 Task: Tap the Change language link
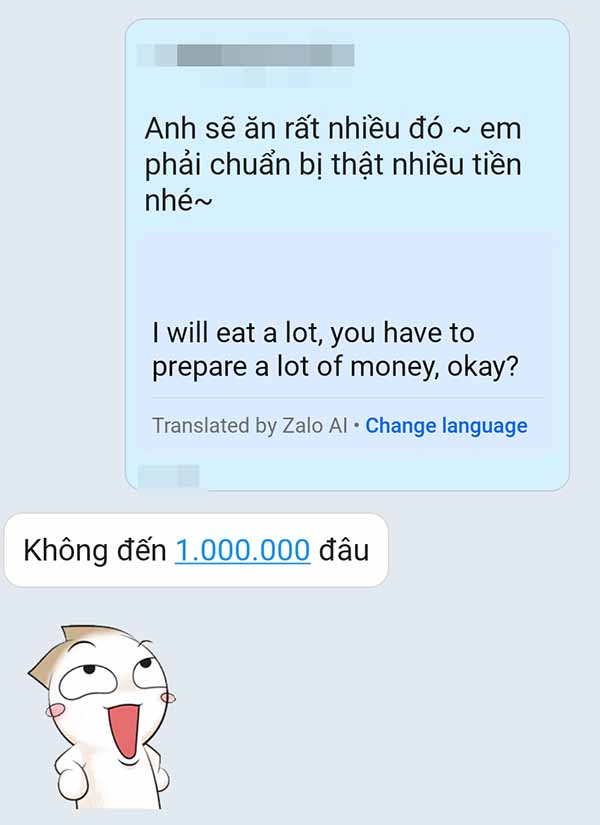point(446,426)
